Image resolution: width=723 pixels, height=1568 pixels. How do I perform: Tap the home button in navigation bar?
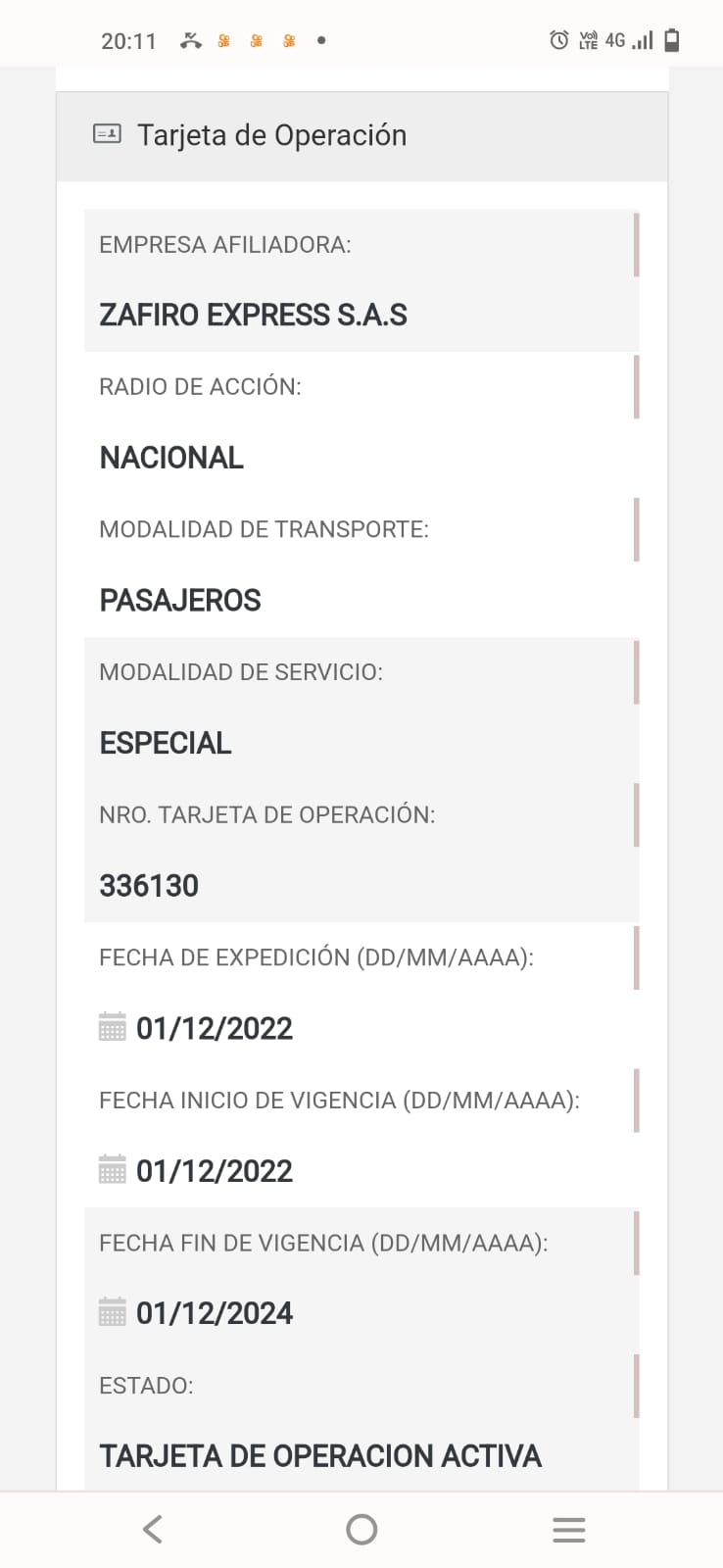click(361, 1529)
